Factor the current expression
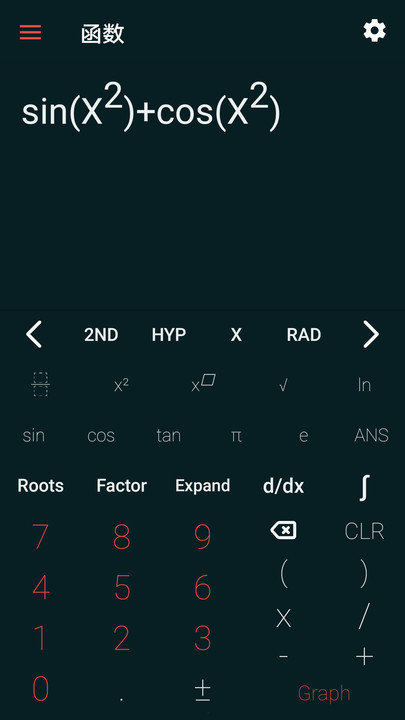This screenshot has height=720, width=405. pos(122,486)
